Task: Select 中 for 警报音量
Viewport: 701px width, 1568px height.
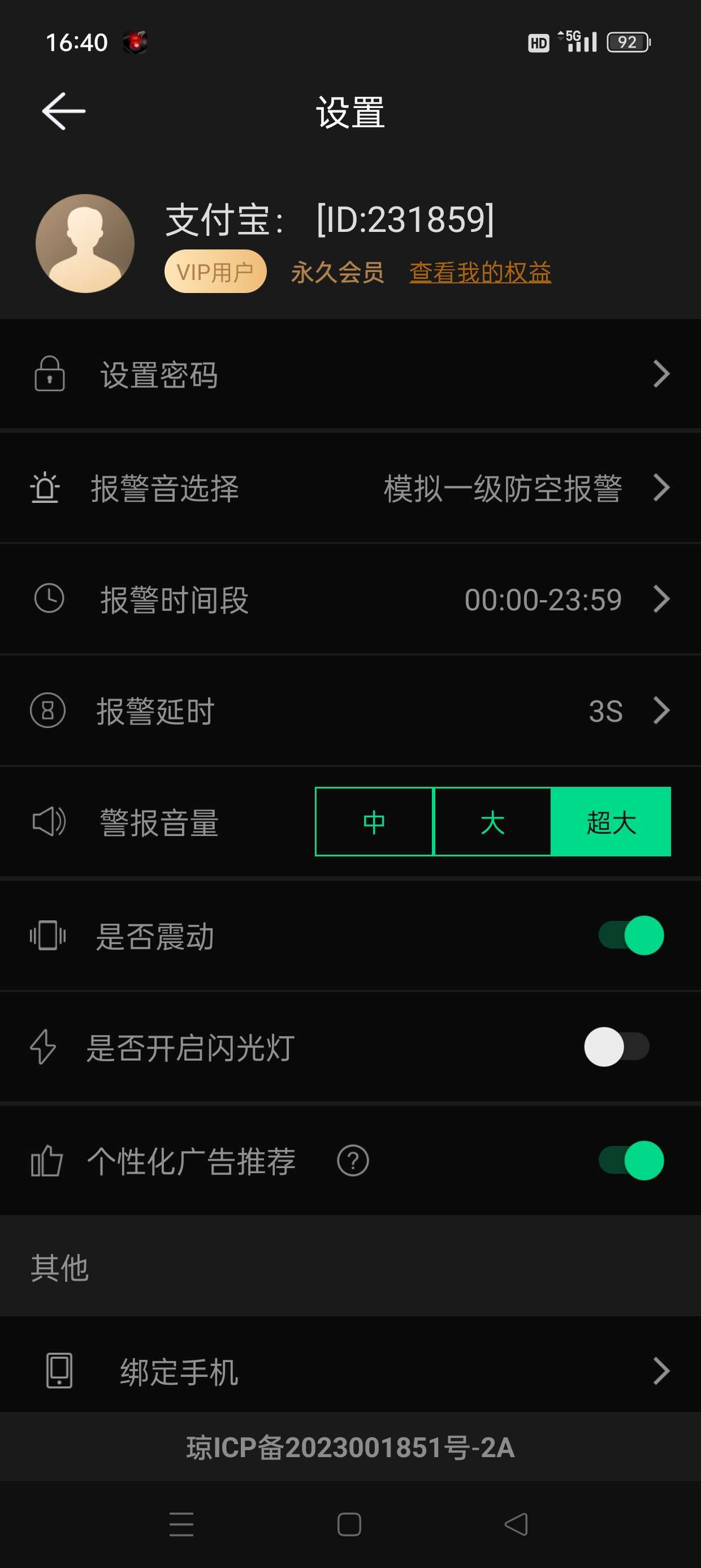Action: [x=374, y=822]
